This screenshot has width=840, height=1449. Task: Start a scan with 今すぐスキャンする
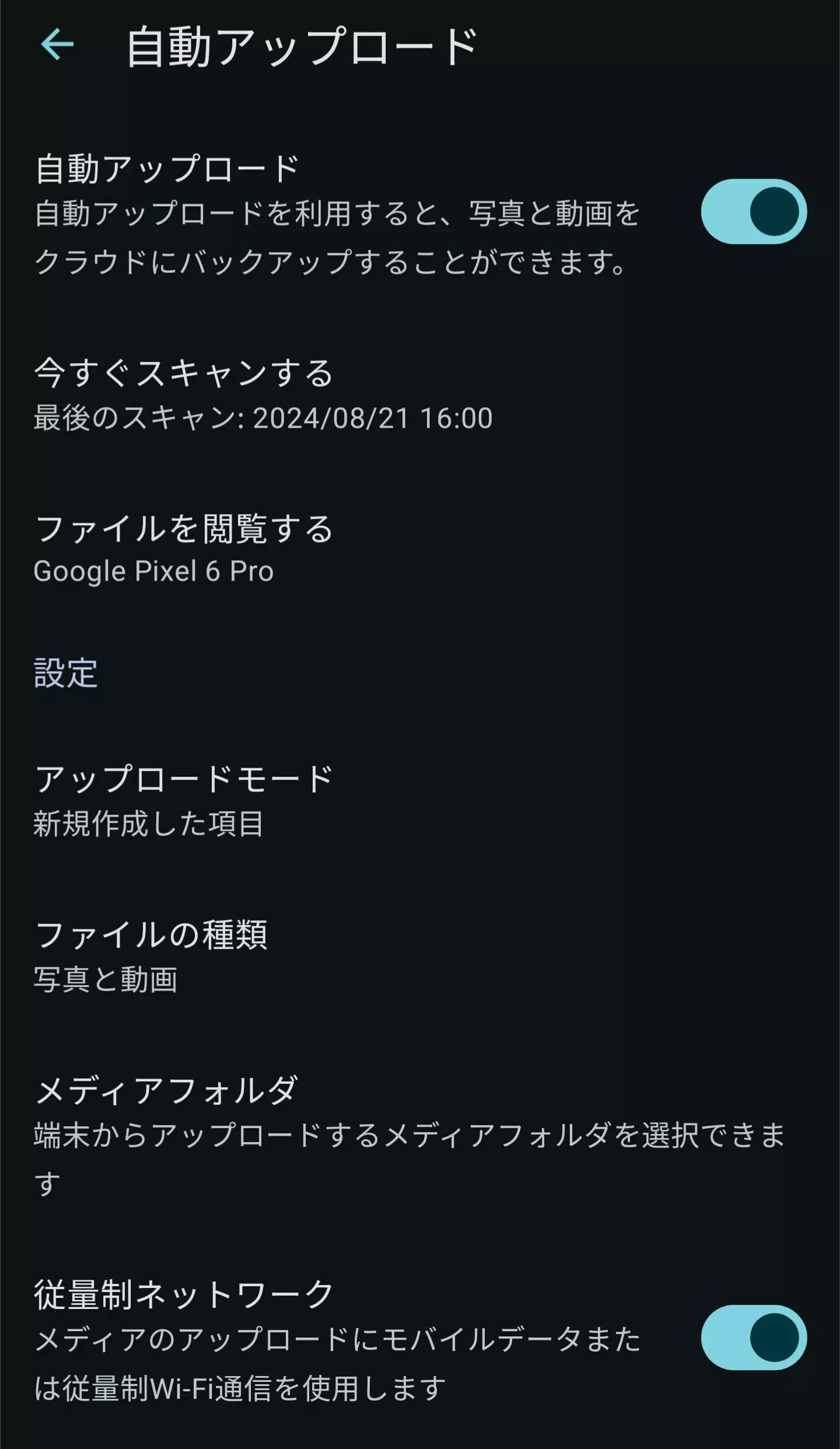click(420, 395)
